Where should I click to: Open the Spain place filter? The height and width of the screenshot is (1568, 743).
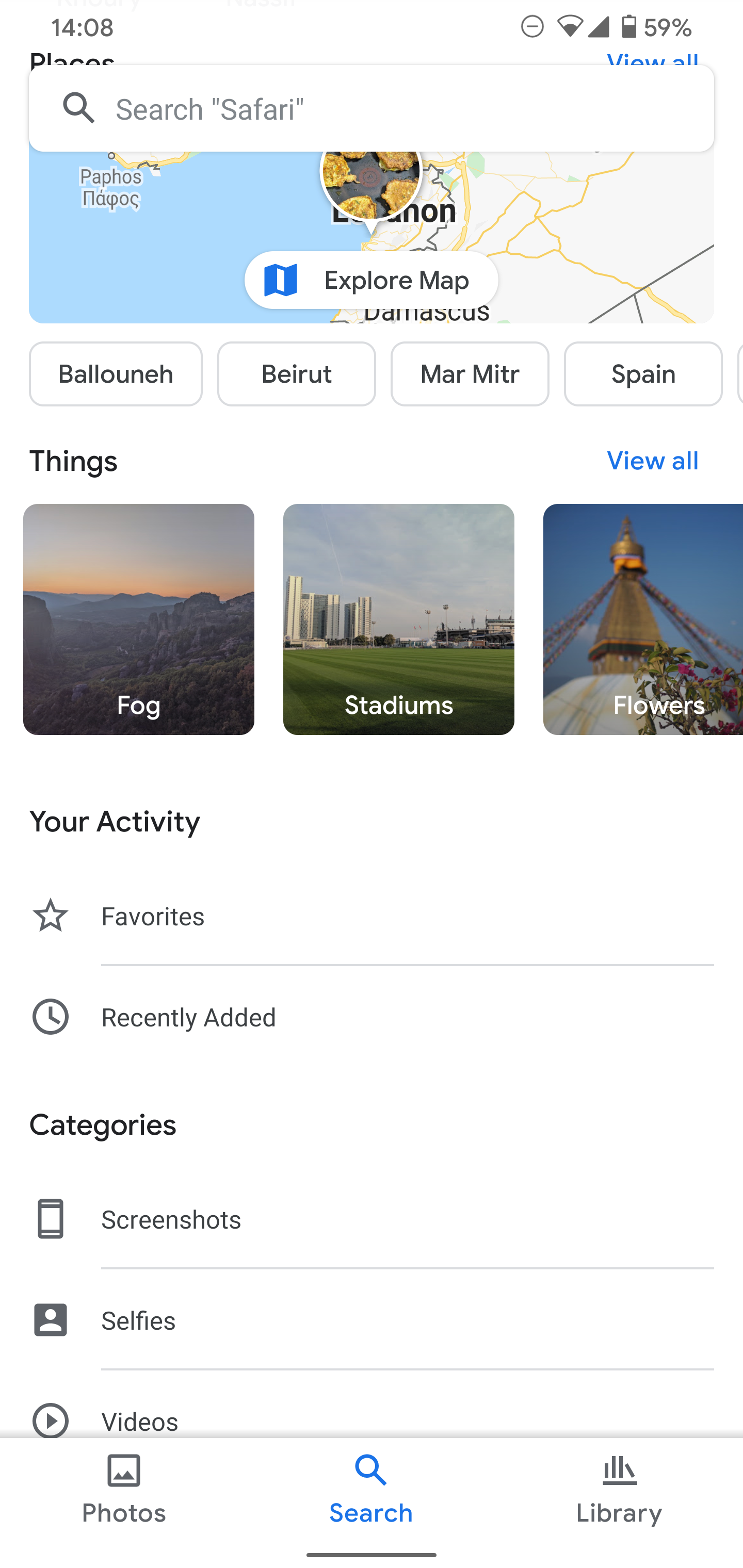(642, 374)
